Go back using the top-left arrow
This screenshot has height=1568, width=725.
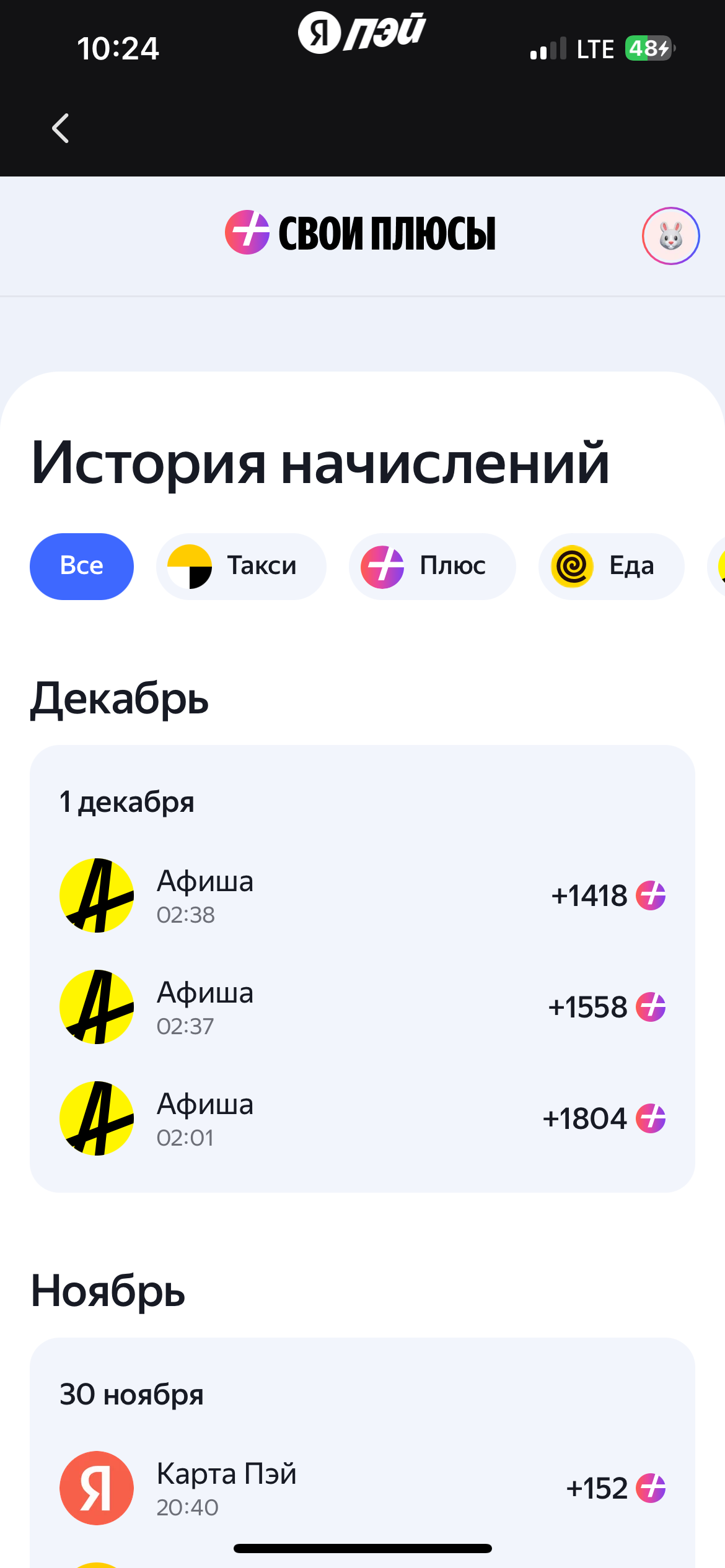pos(61,128)
